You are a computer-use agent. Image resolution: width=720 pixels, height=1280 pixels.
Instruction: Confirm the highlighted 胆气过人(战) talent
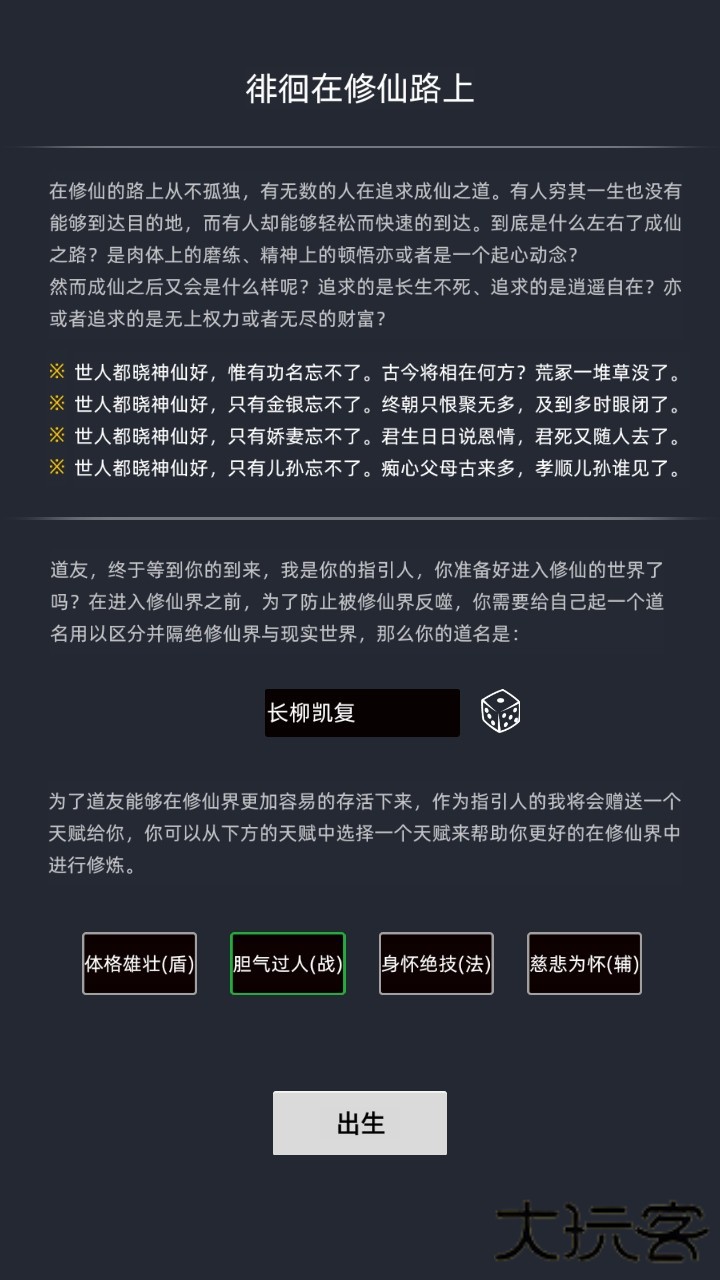click(287, 963)
